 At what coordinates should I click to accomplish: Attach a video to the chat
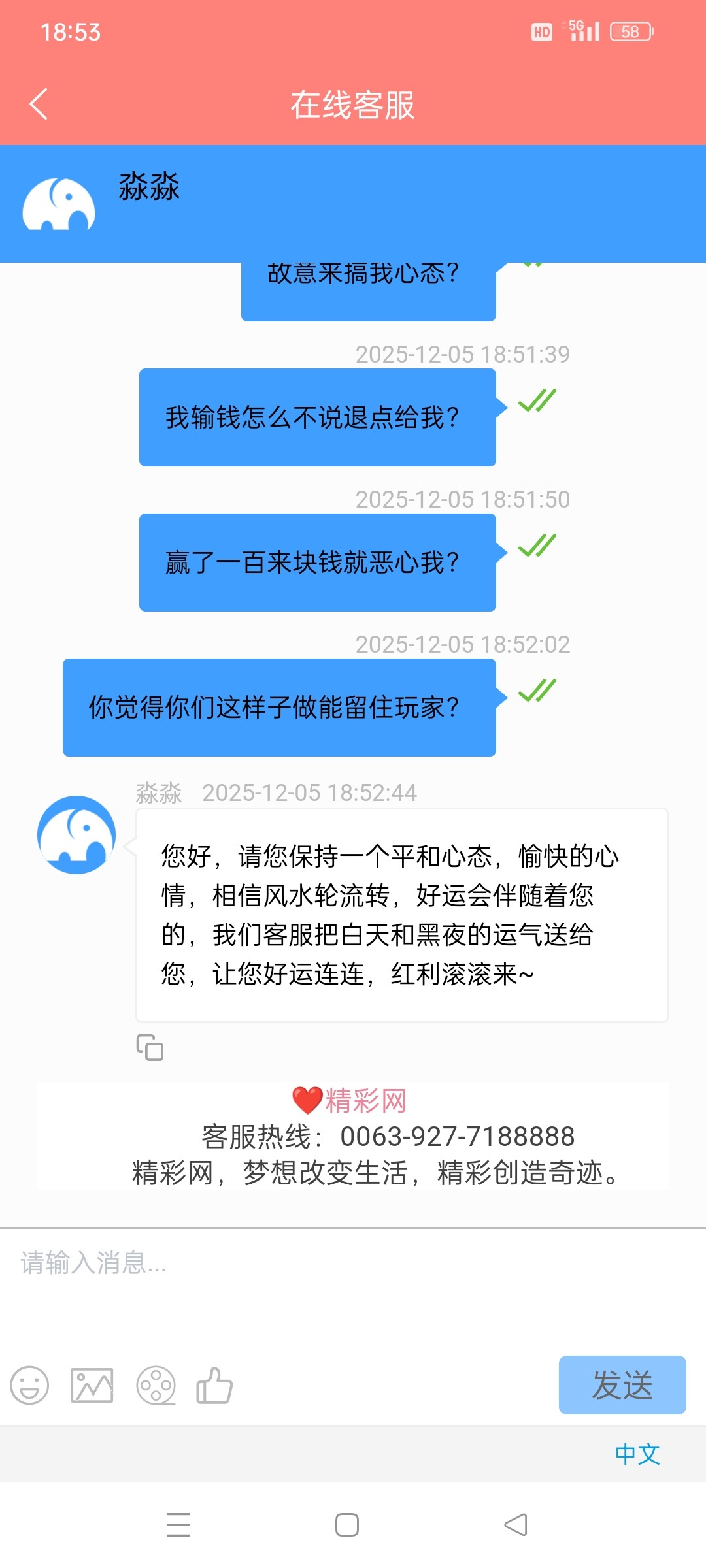pyautogui.click(x=156, y=1385)
